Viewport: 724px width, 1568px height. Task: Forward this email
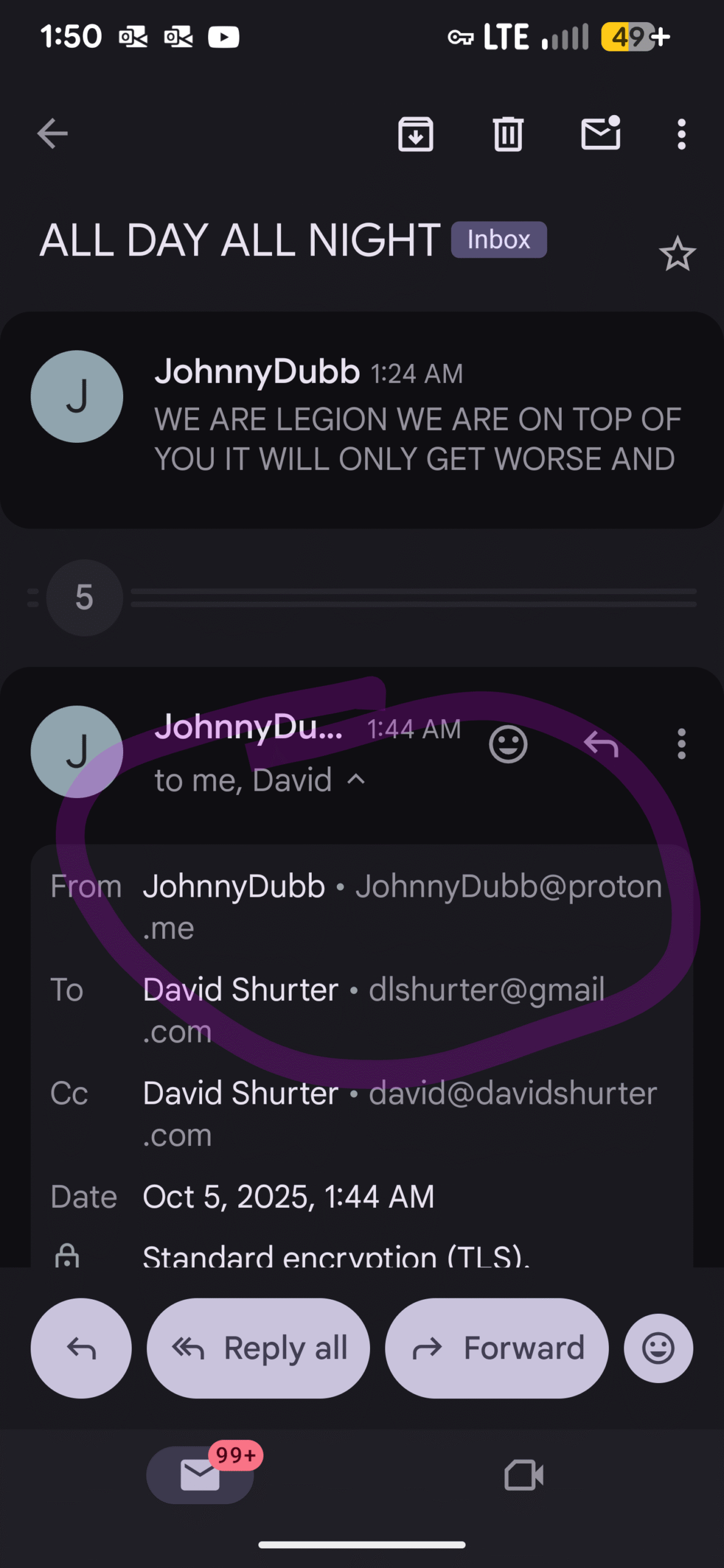(497, 1348)
